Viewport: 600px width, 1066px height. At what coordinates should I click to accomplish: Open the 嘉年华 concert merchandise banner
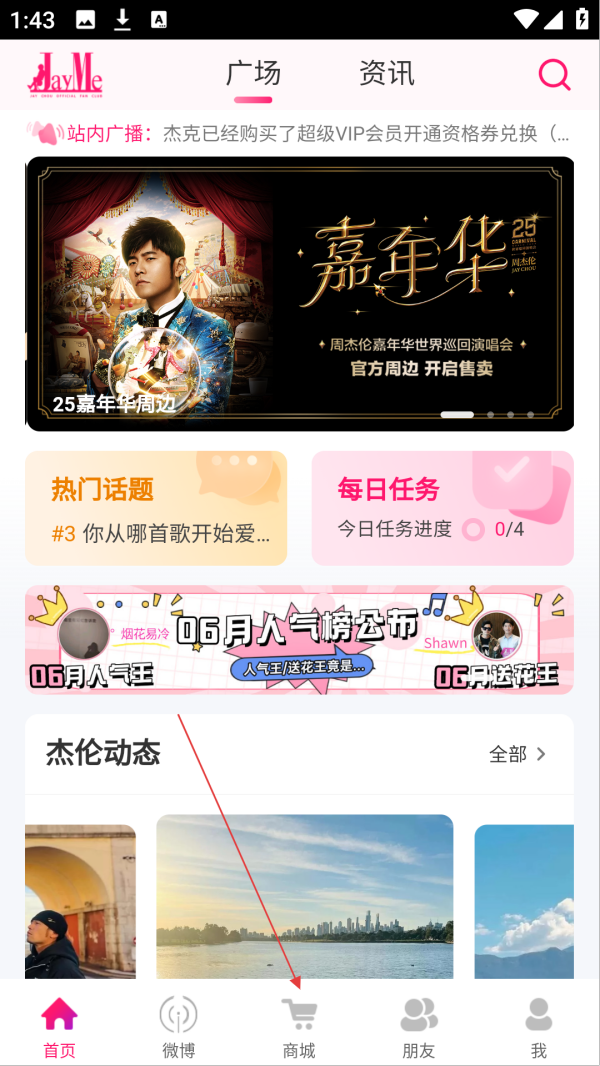coord(300,294)
